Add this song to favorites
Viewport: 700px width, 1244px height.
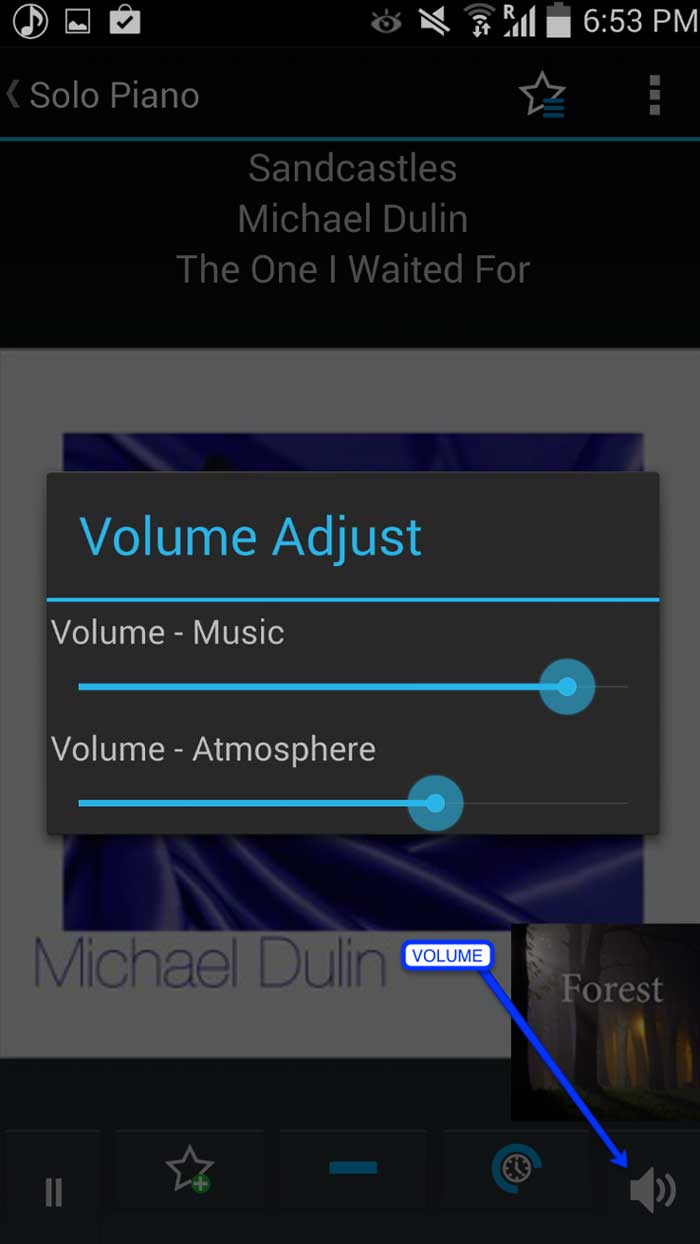190,1170
